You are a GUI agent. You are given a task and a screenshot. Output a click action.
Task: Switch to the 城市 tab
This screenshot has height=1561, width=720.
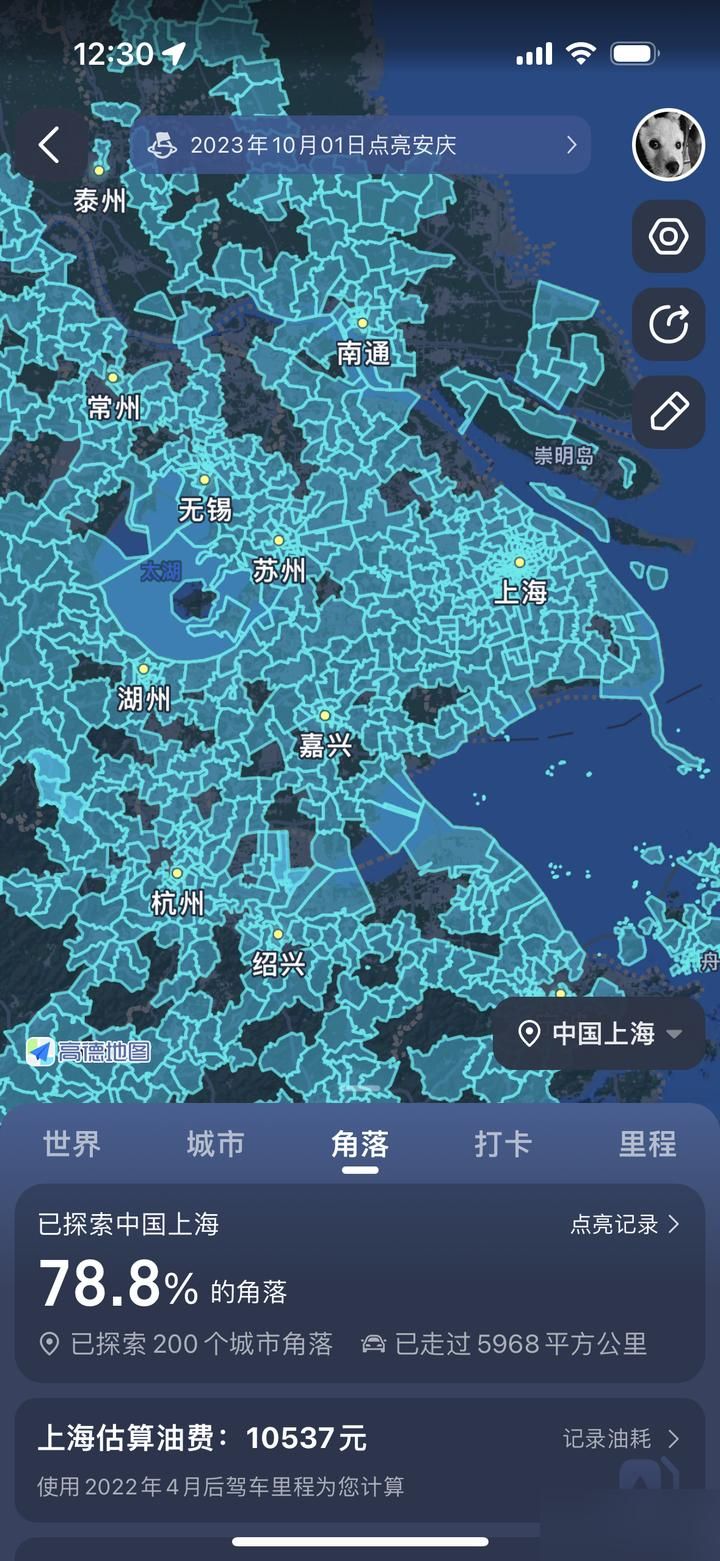click(216, 1144)
